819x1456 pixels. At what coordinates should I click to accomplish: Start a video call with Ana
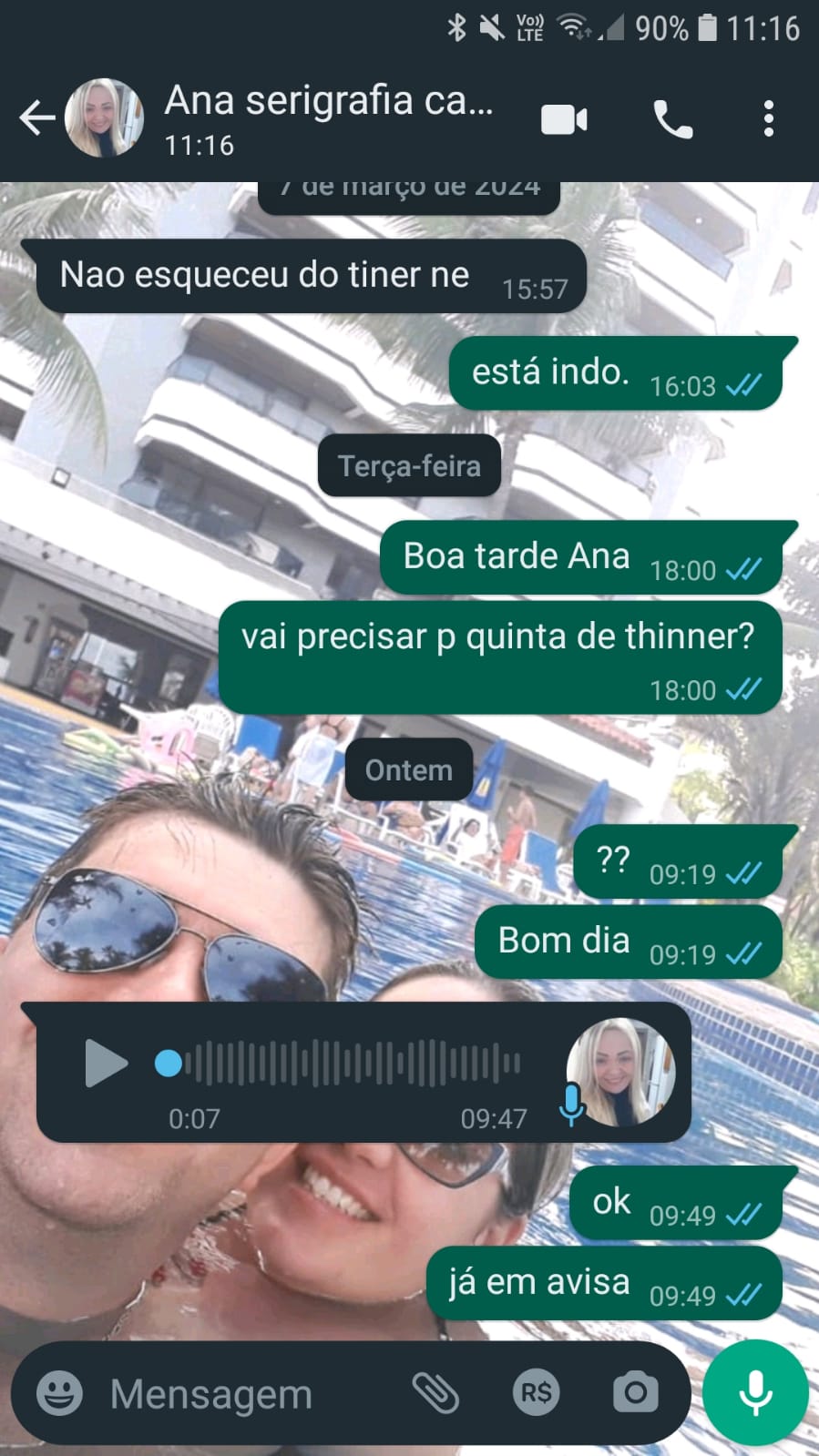(x=564, y=119)
